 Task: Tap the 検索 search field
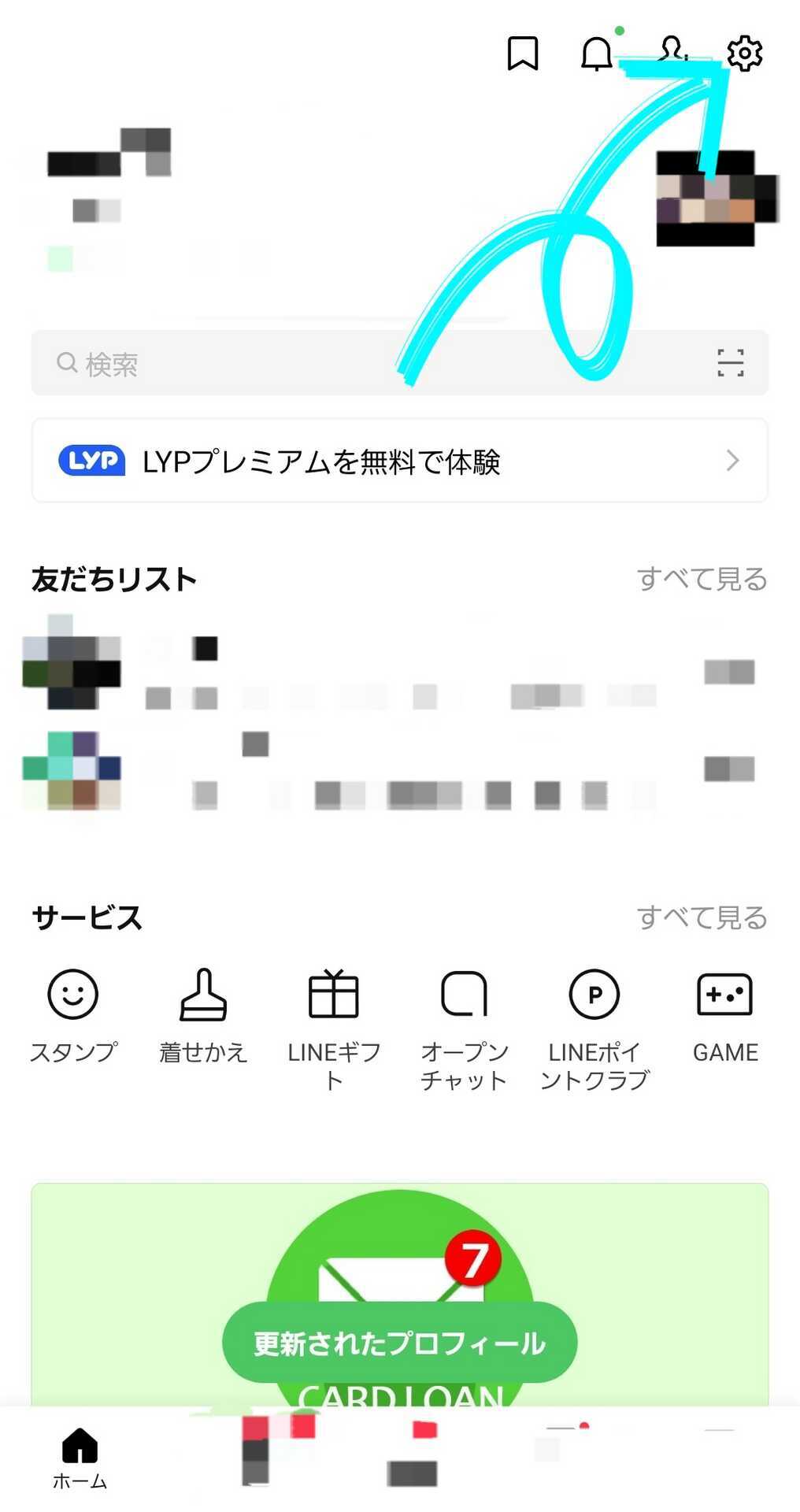pyautogui.click(x=378, y=363)
